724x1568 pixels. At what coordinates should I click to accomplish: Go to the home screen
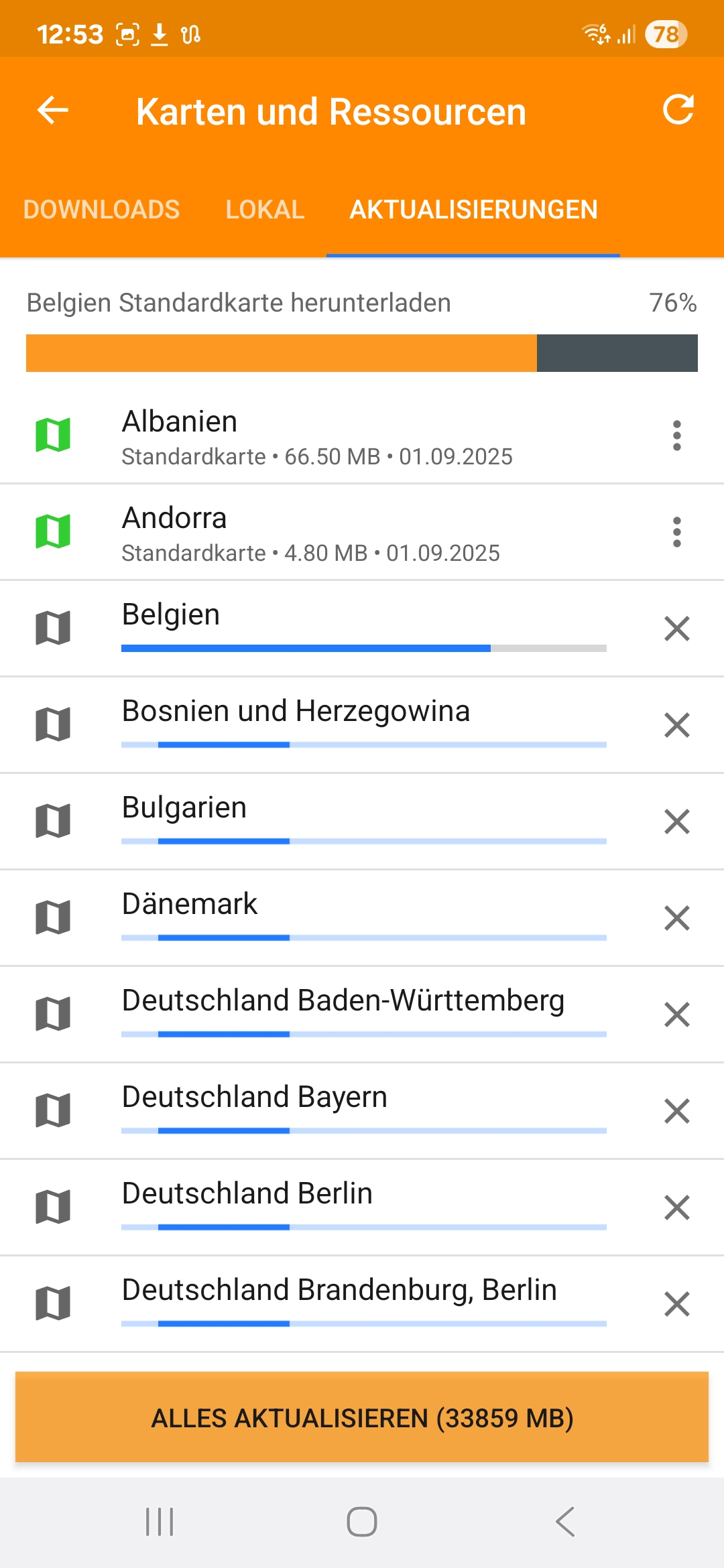pos(362,1522)
